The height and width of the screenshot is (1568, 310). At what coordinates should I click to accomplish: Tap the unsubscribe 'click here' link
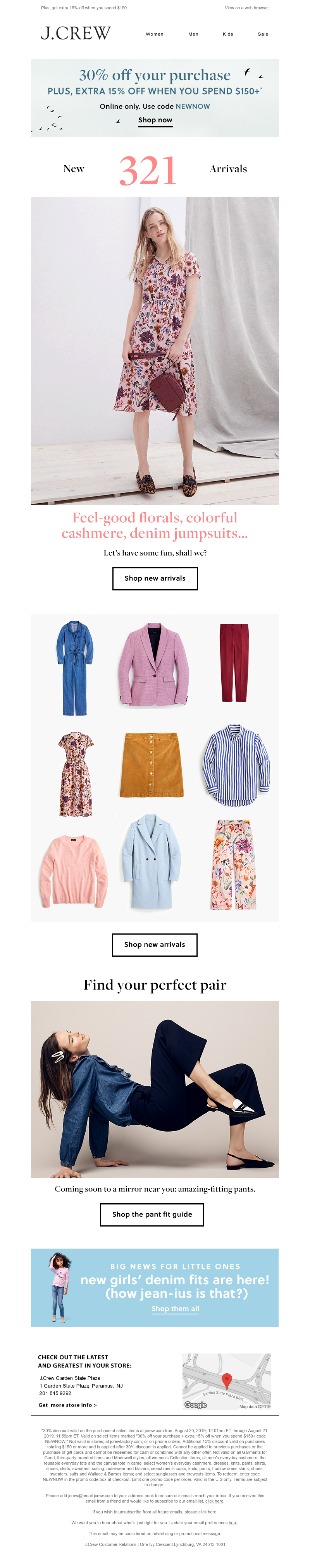click(x=207, y=1512)
